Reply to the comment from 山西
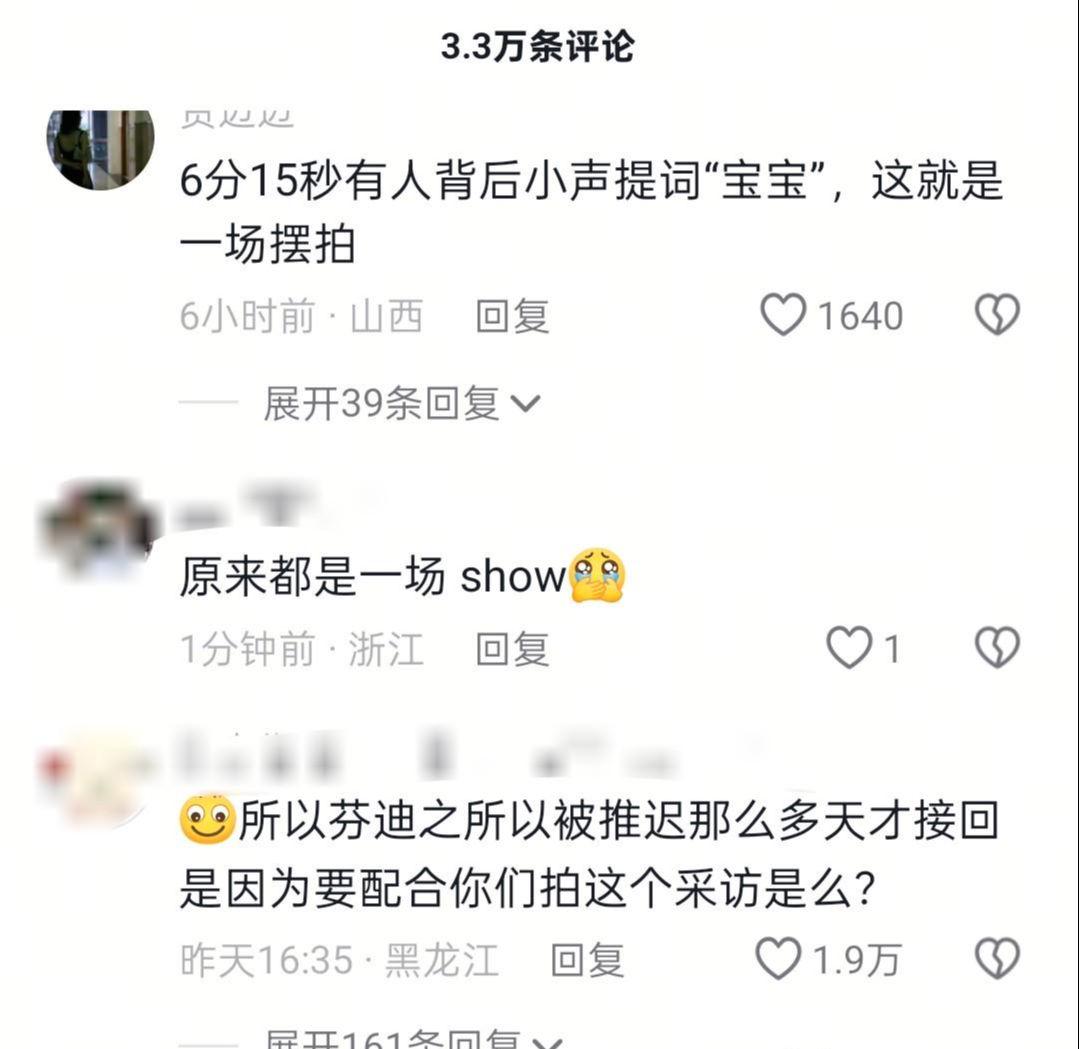The height and width of the screenshot is (1049, 1079). click(x=512, y=317)
